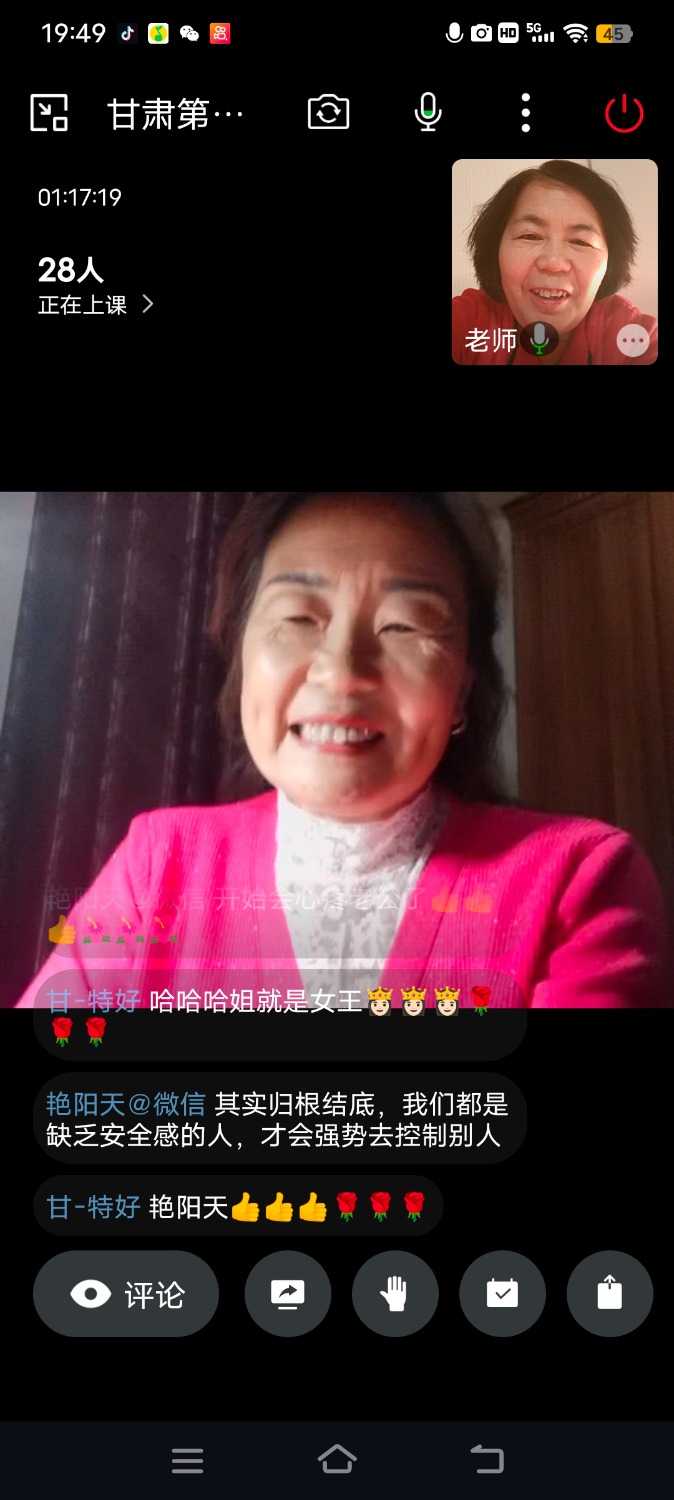Image resolution: width=674 pixels, height=1500 pixels.
Task: View the 28人 正在上课 participant list
Action: pos(95,286)
